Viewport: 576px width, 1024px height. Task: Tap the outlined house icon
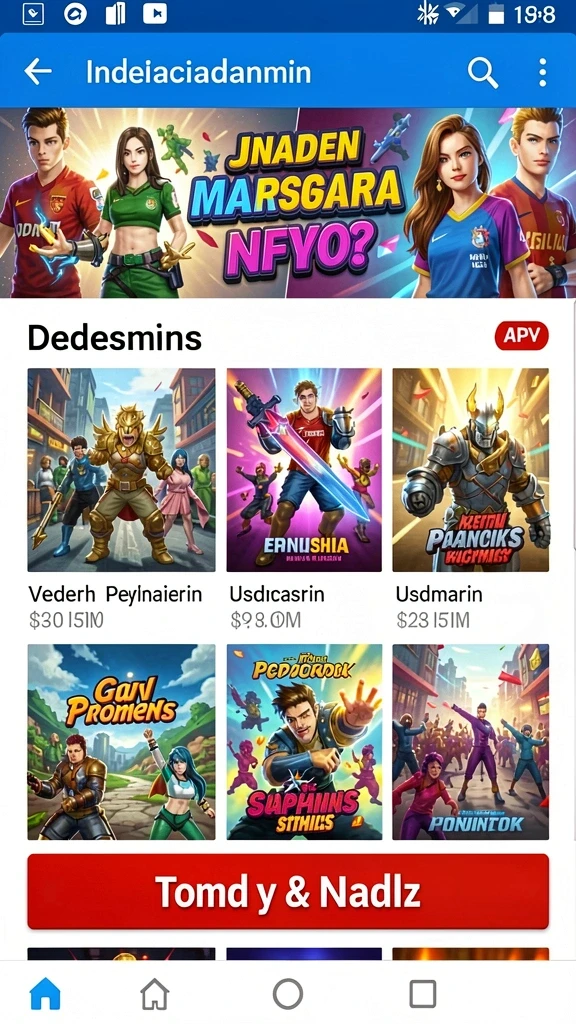pyautogui.click(x=155, y=995)
